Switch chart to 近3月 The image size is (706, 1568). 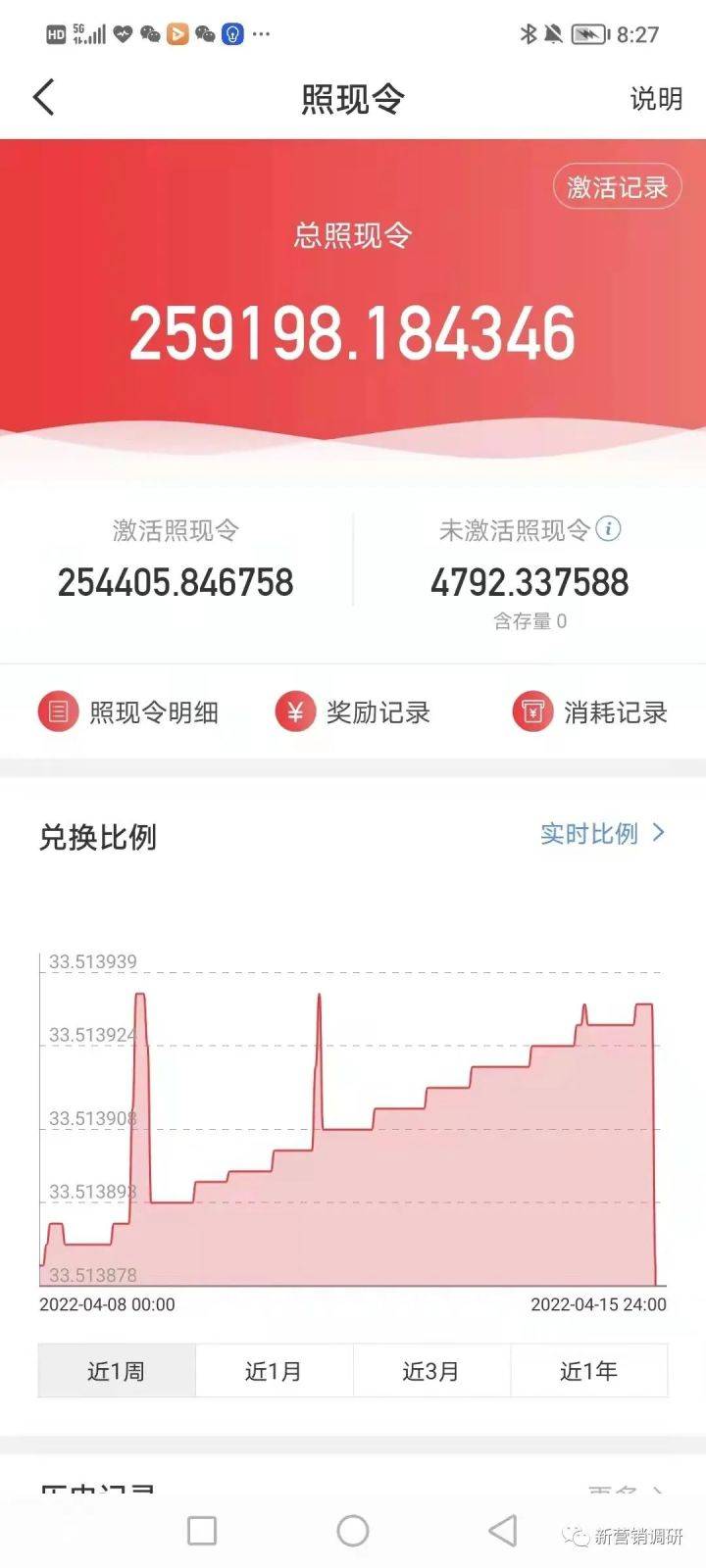pos(431,1370)
